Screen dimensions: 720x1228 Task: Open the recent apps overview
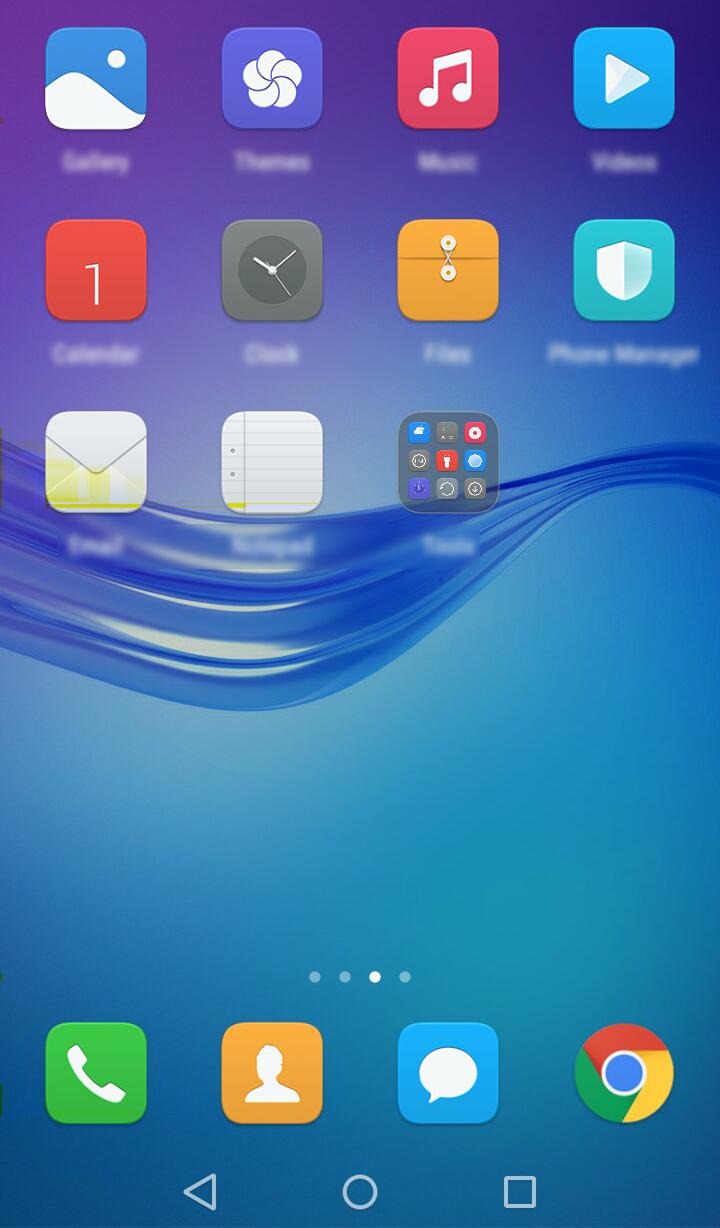tap(519, 1191)
